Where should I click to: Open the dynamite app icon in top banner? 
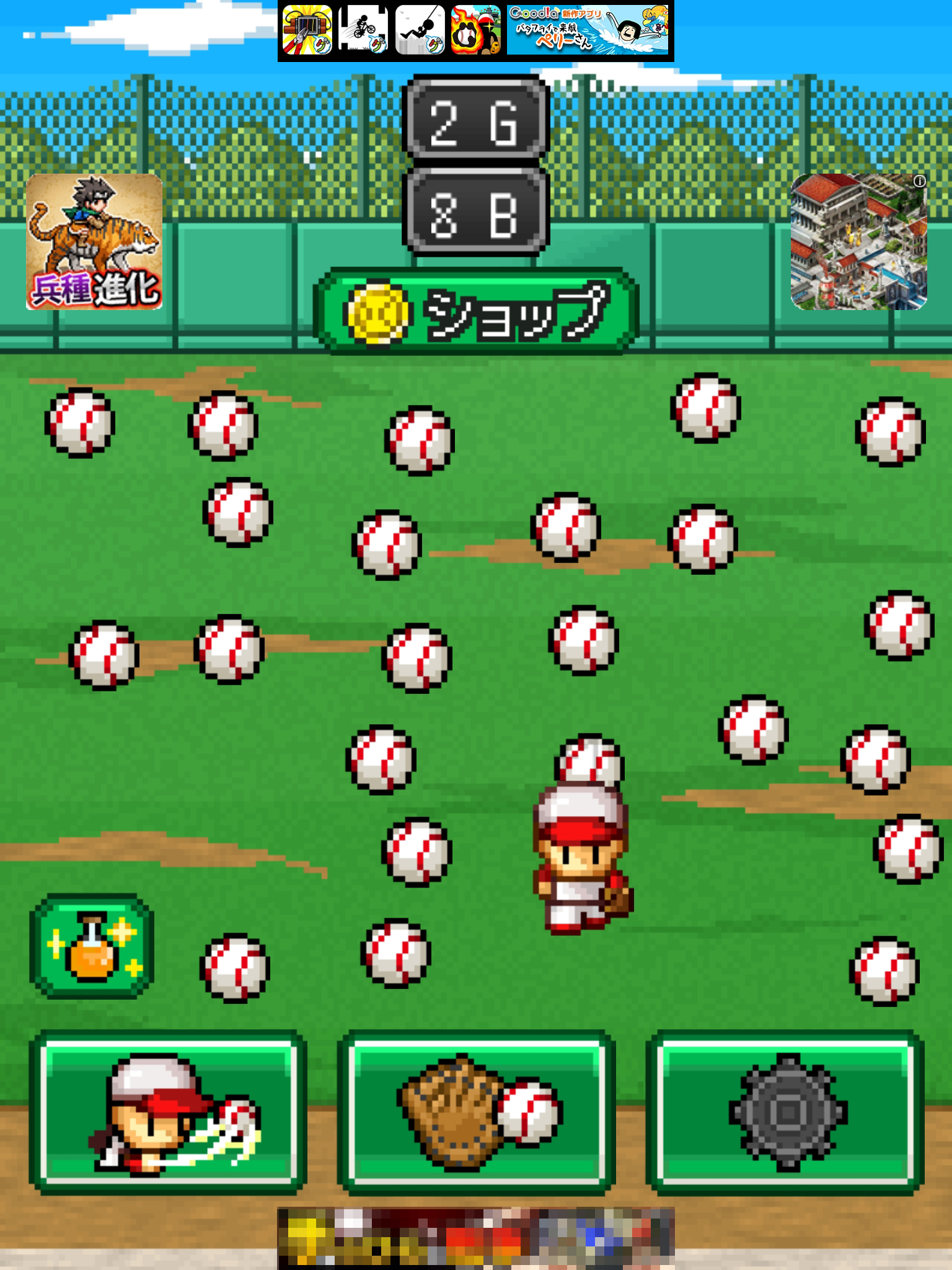pos(307,30)
